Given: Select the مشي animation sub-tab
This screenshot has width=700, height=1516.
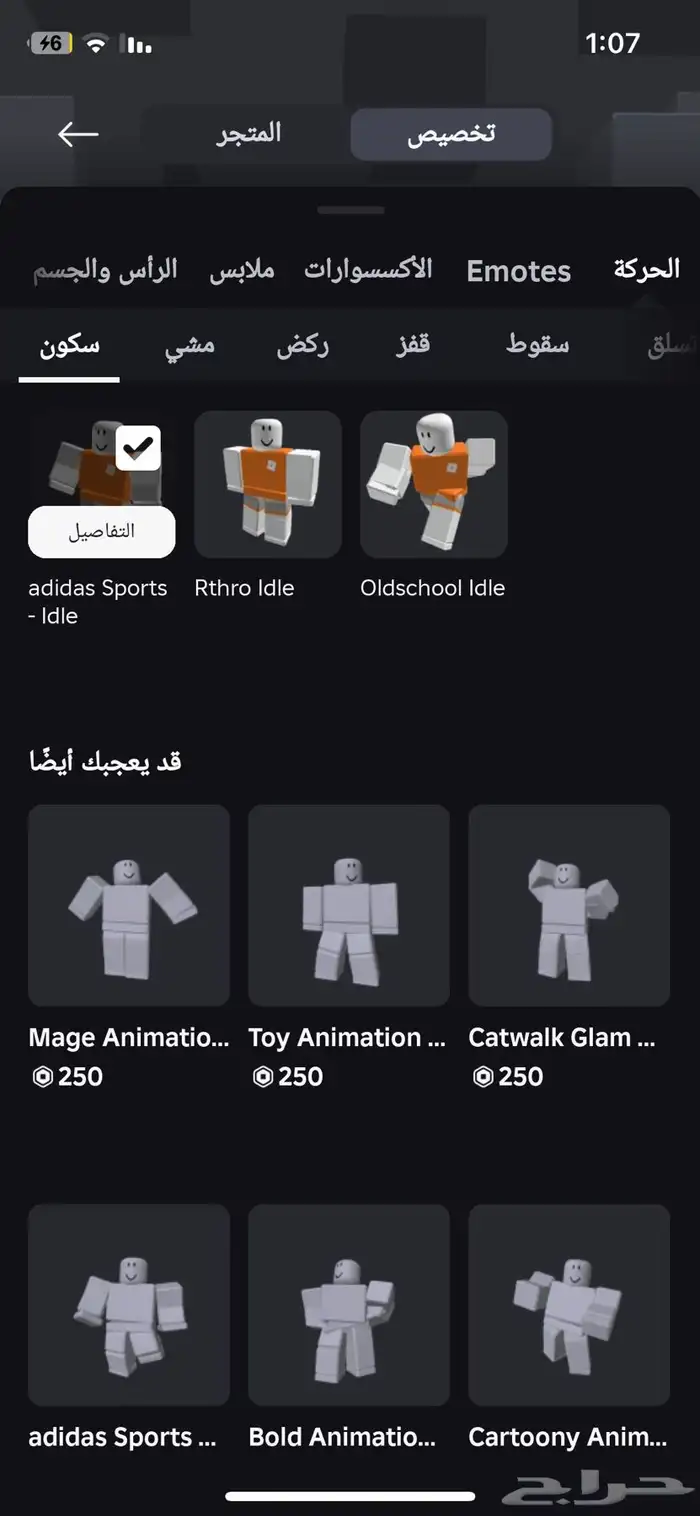Looking at the screenshot, I should 189,346.
